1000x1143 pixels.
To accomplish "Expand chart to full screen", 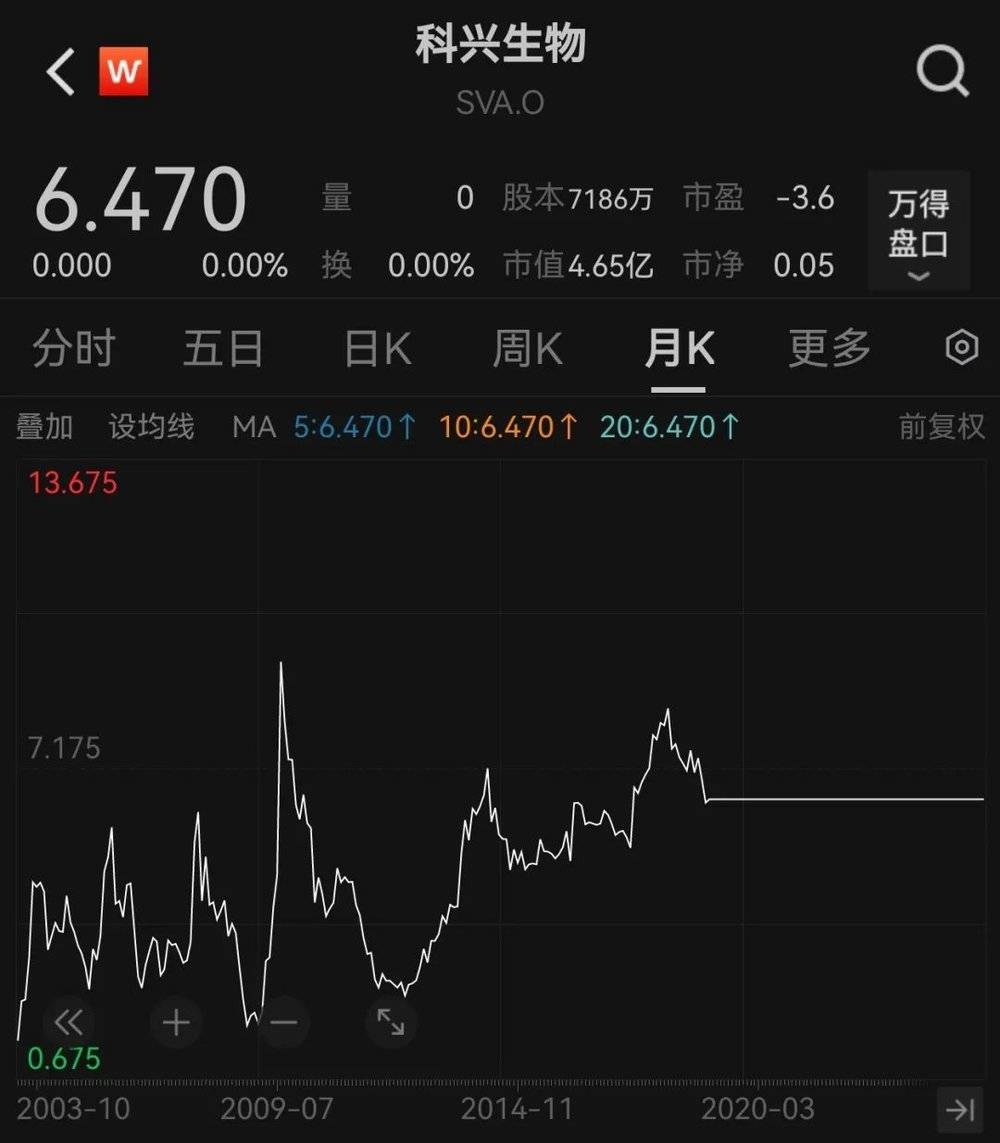I will pyautogui.click(x=391, y=1022).
